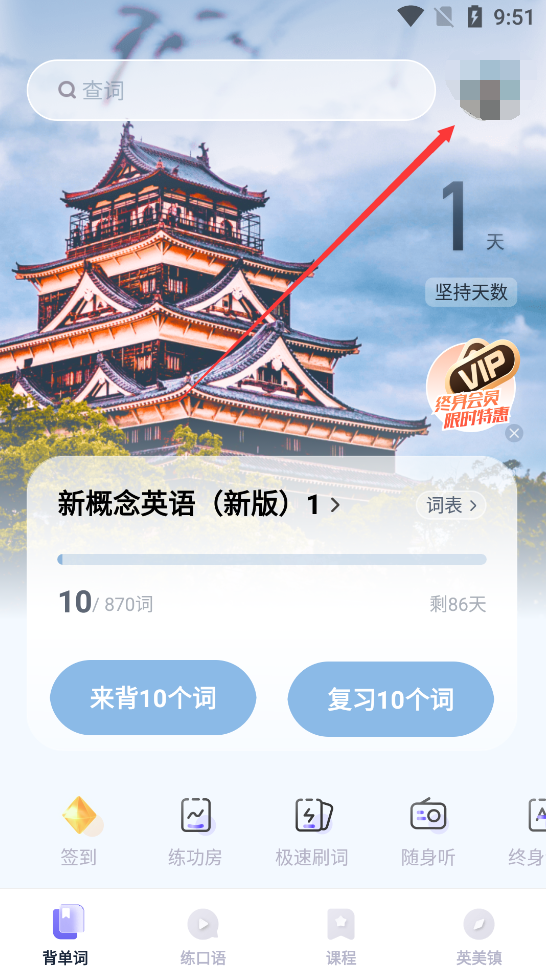
Task: Open the profile avatar
Action: pos(490,90)
